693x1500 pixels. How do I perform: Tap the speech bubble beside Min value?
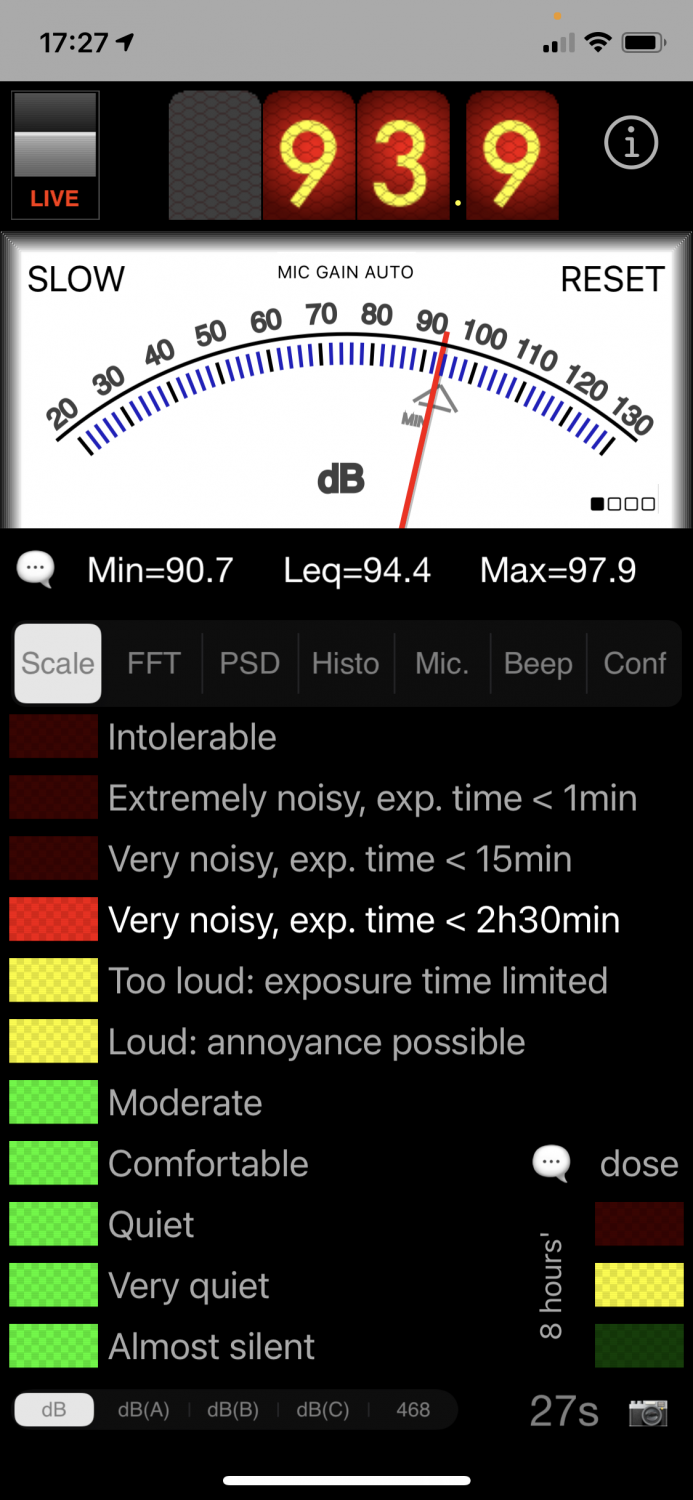click(x=36, y=570)
